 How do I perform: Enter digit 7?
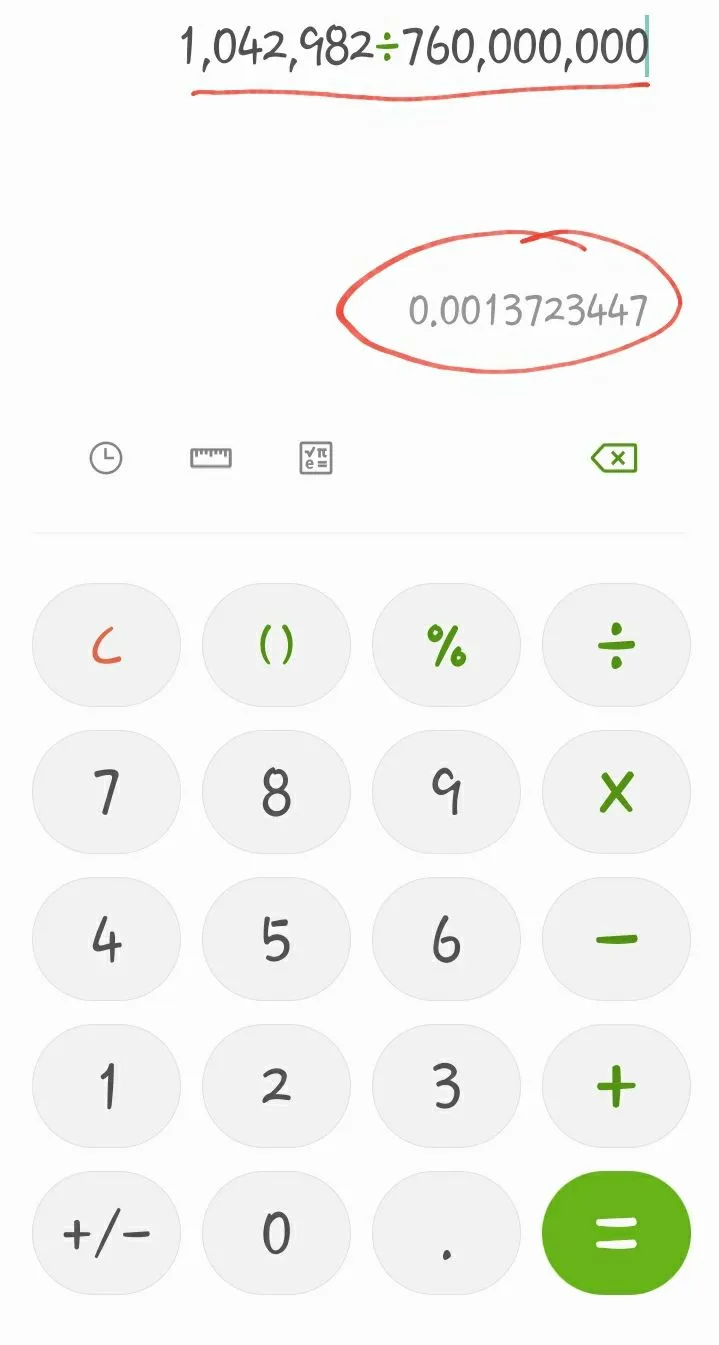pyautogui.click(x=106, y=792)
